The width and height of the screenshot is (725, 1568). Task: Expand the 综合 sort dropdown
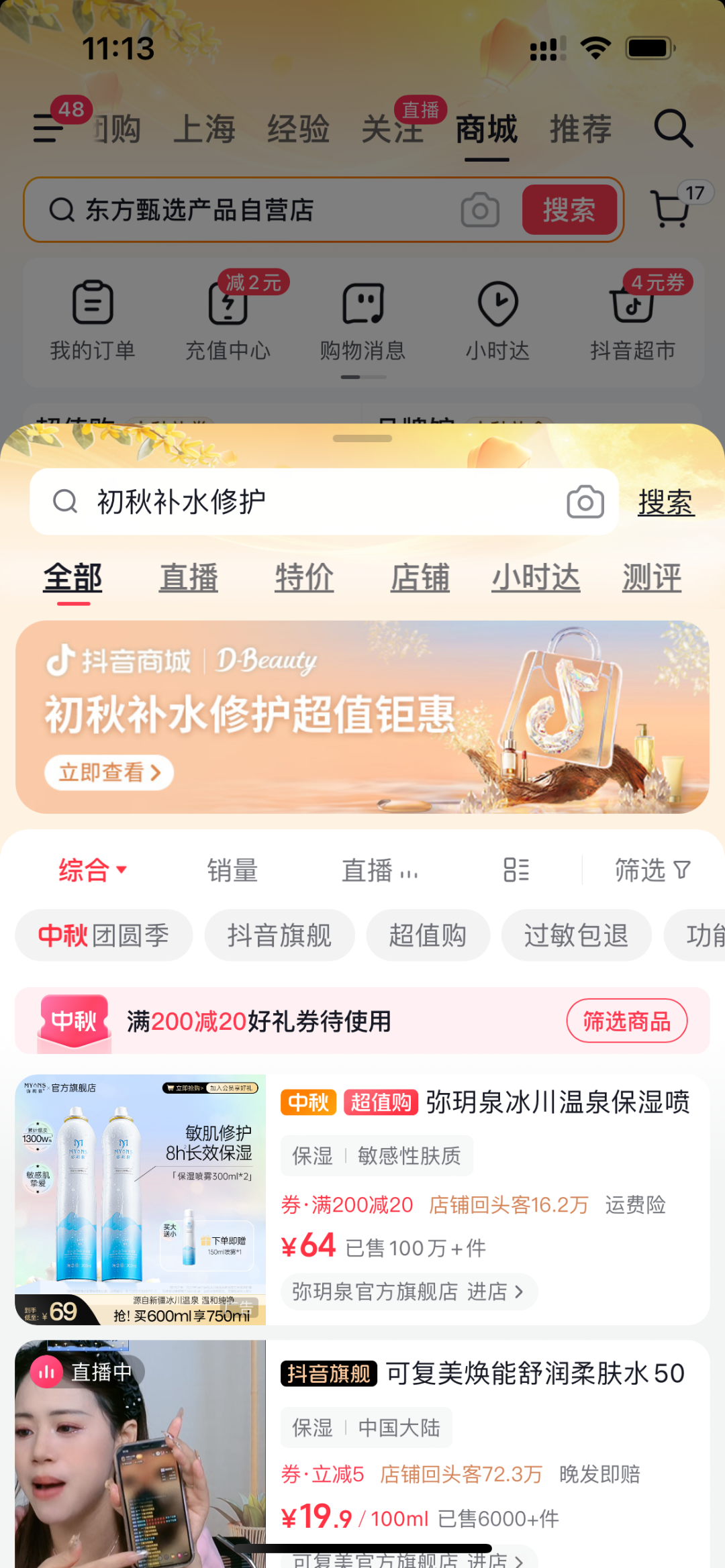point(93,870)
